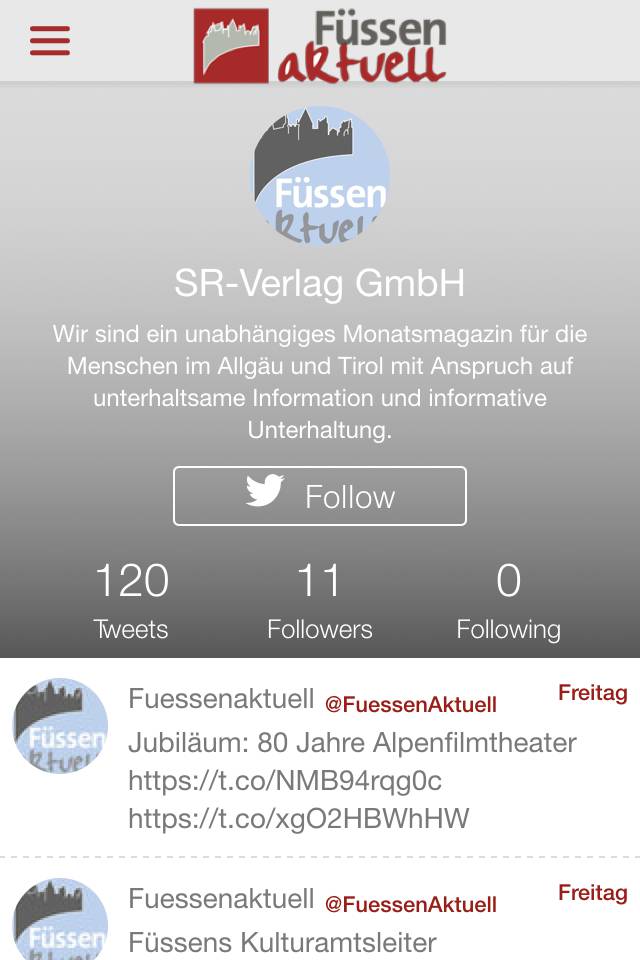Open the Füssens Kulturamtsleiter tweet
Viewport: 640px width, 960px height.
pyautogui.click(x=283, y=942)
